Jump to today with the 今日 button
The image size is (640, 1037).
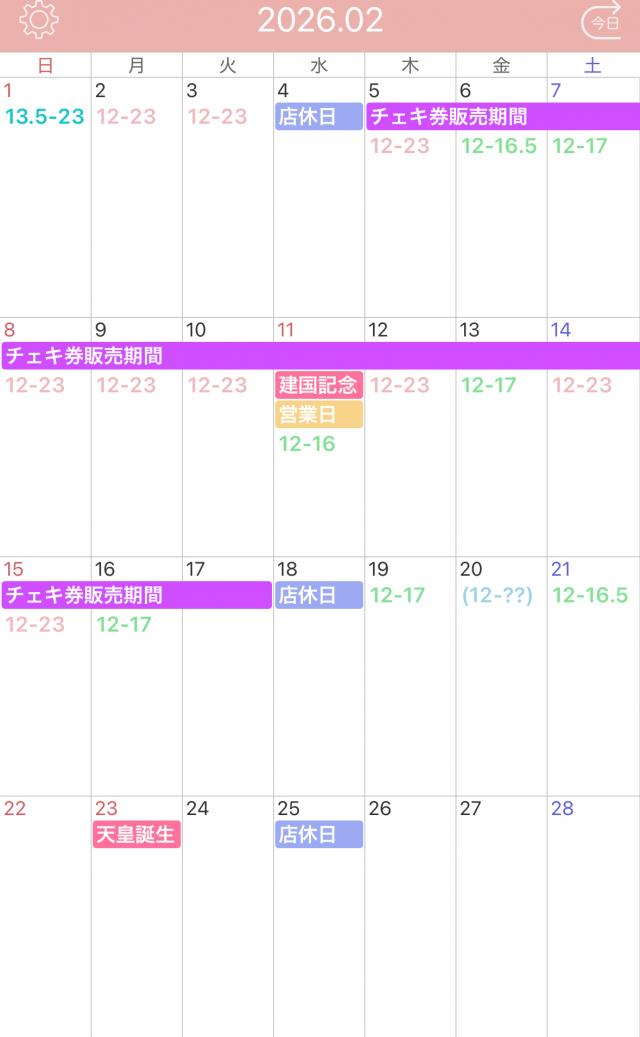tap(601, 21)
